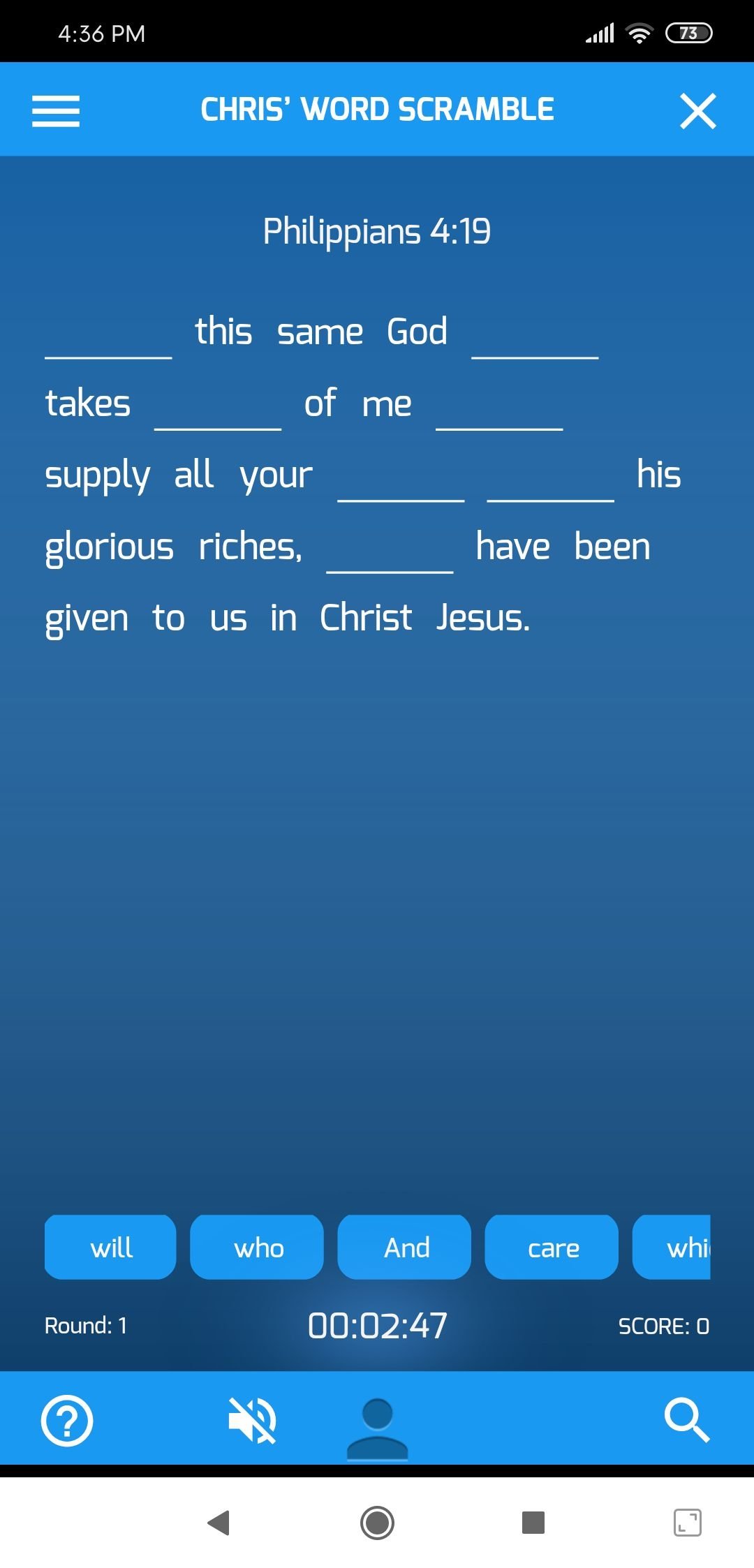Go back using the system back button

[x=219, y=1523]
